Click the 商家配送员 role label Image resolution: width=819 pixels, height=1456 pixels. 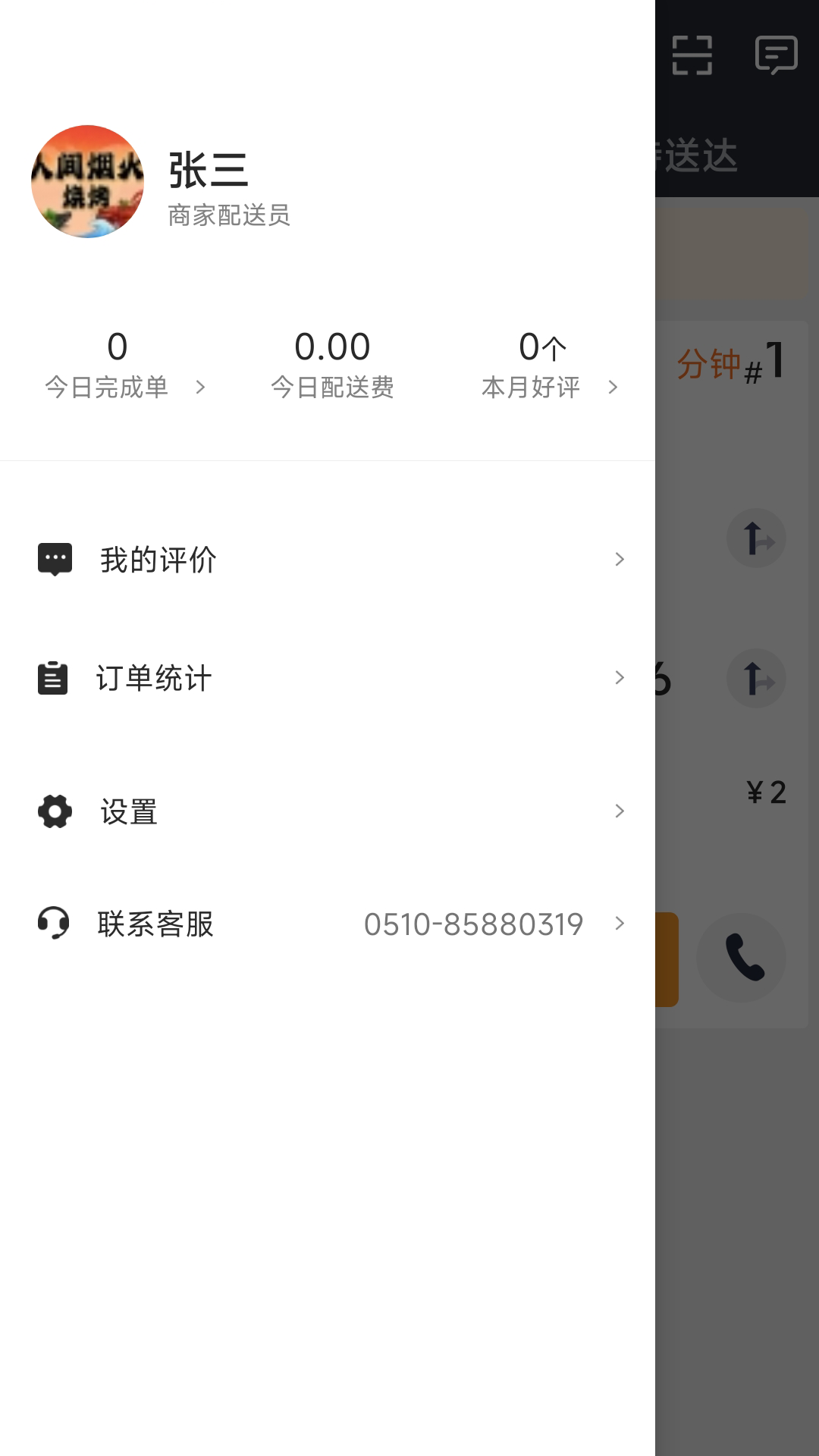231,215
